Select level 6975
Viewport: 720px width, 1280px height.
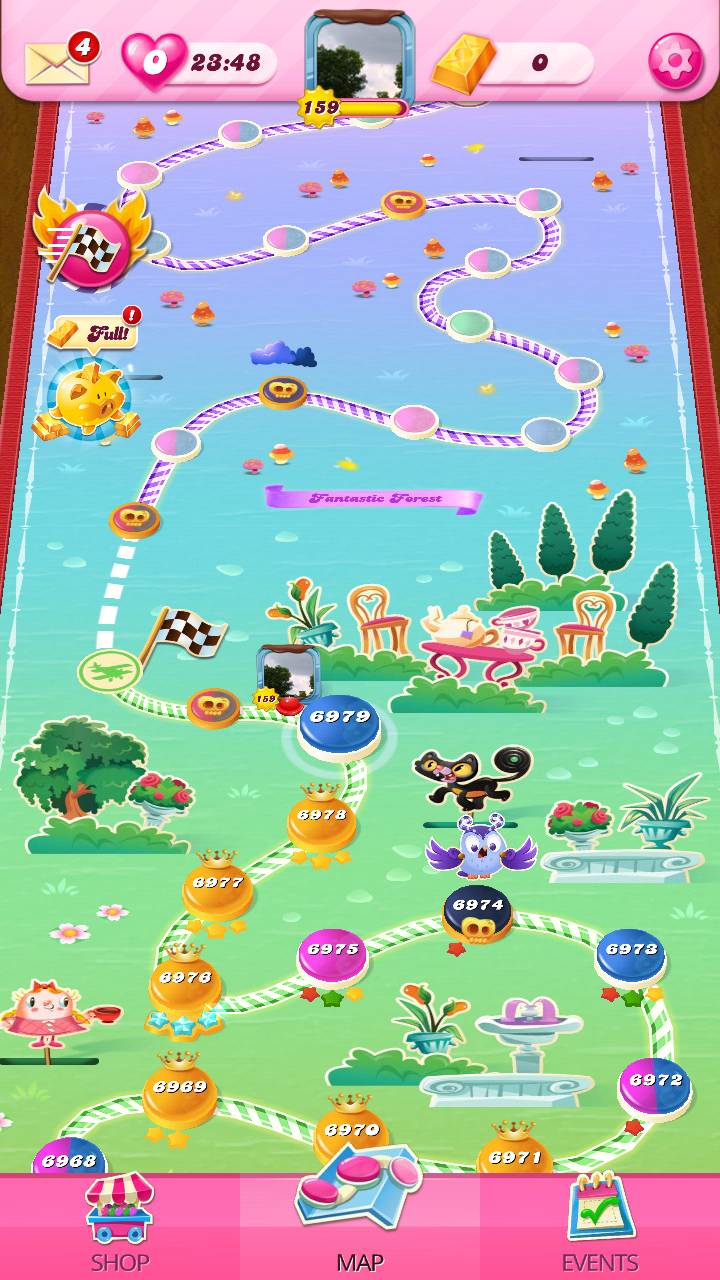click(333, 954)
